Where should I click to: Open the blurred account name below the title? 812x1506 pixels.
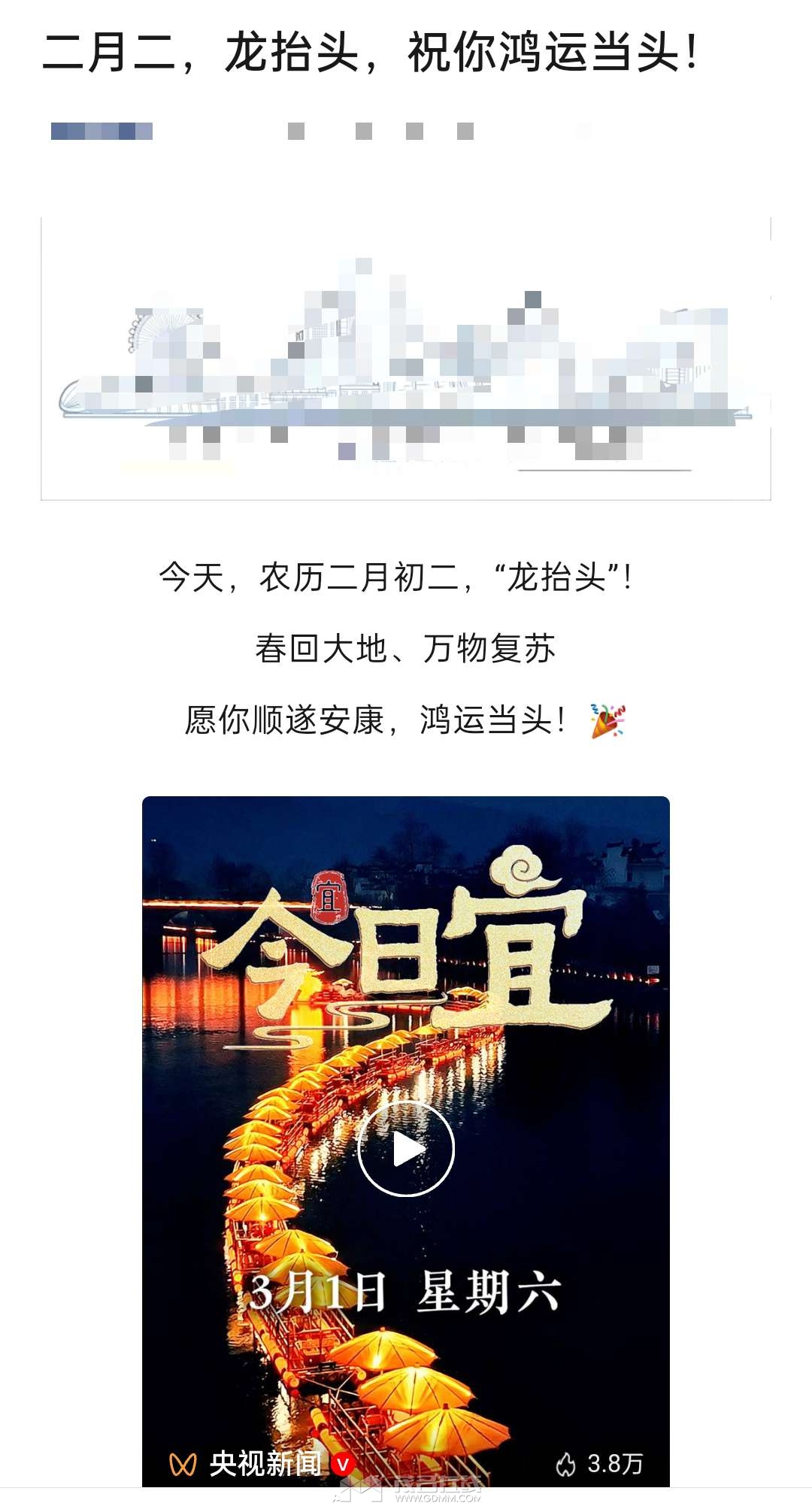tap(101, 132)
